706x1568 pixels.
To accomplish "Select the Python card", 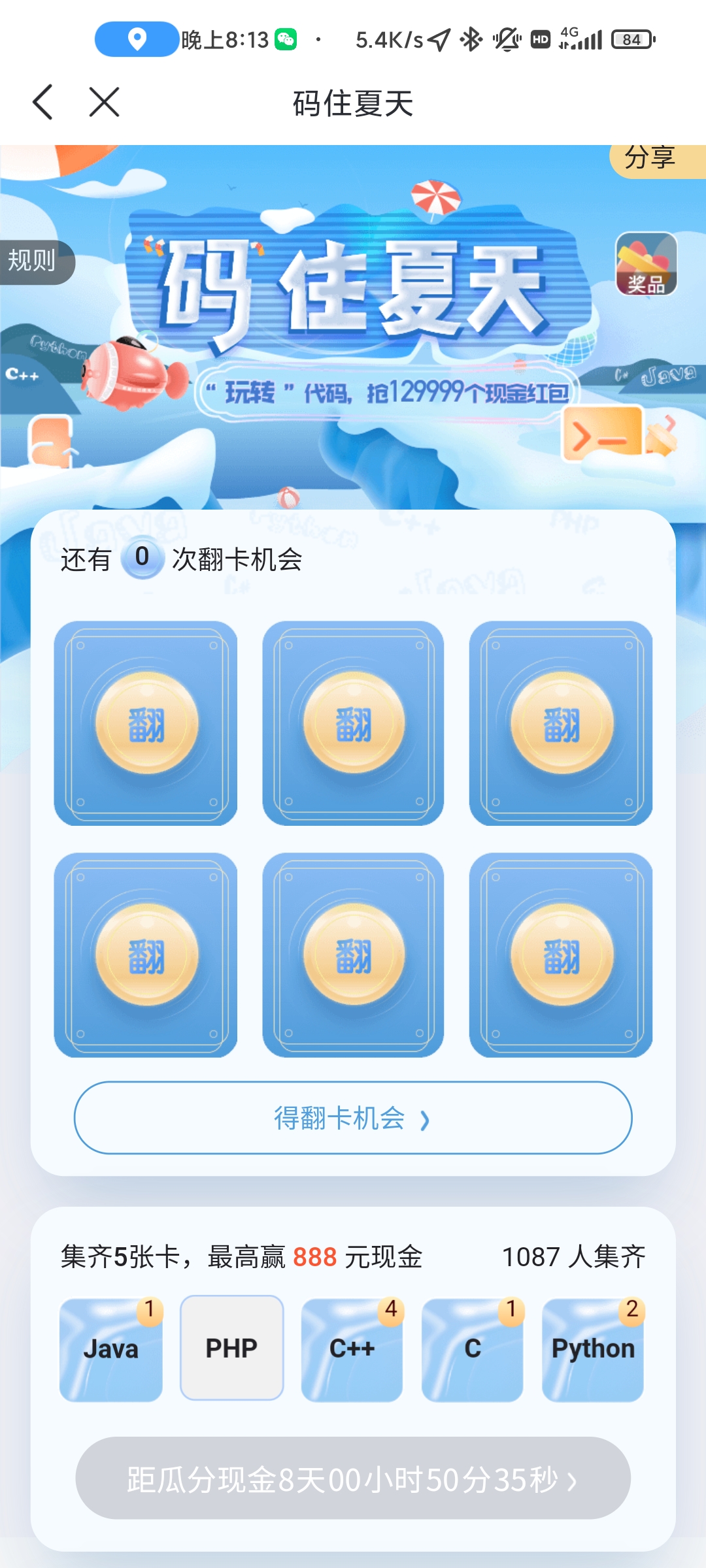I will pyautogui.click(x=593, y=1349).
